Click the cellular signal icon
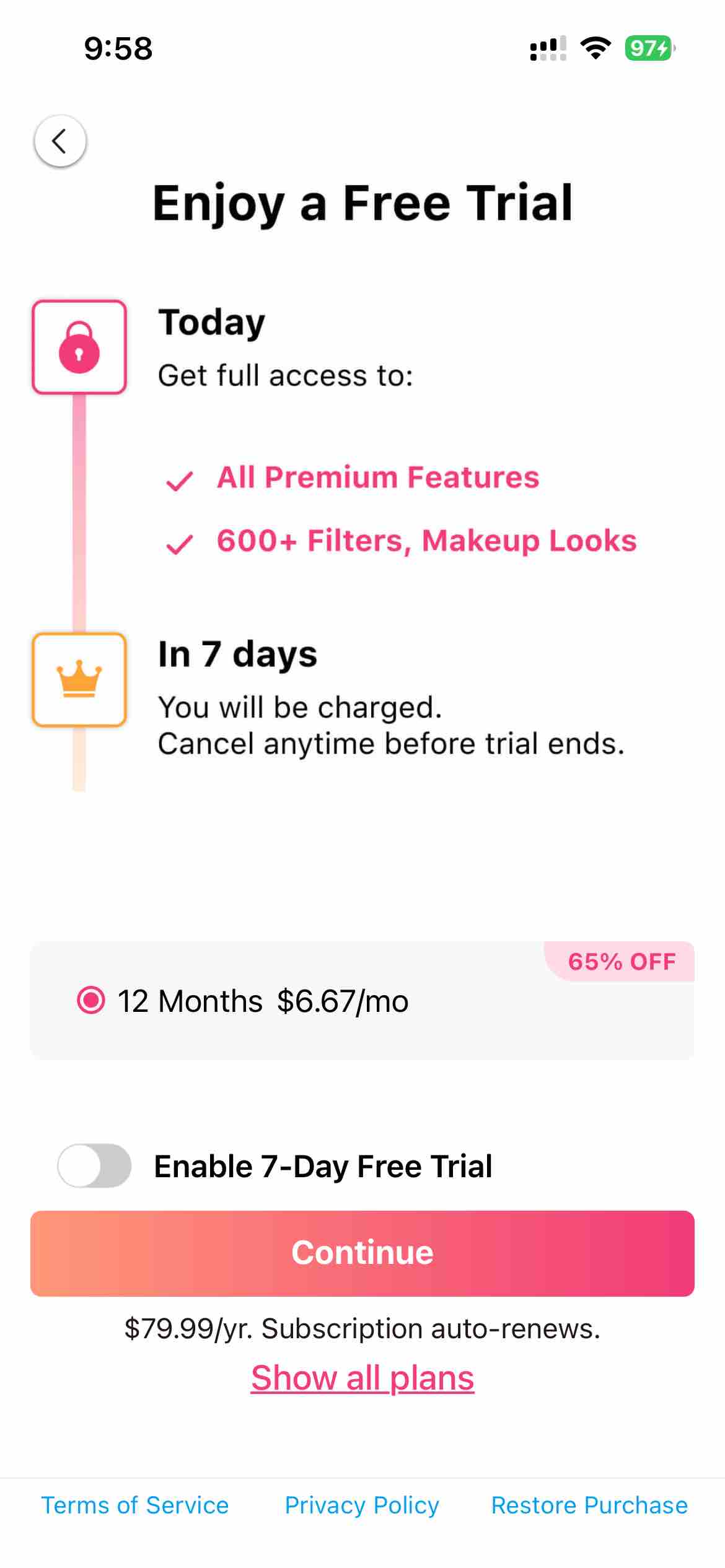 (548, 48)
